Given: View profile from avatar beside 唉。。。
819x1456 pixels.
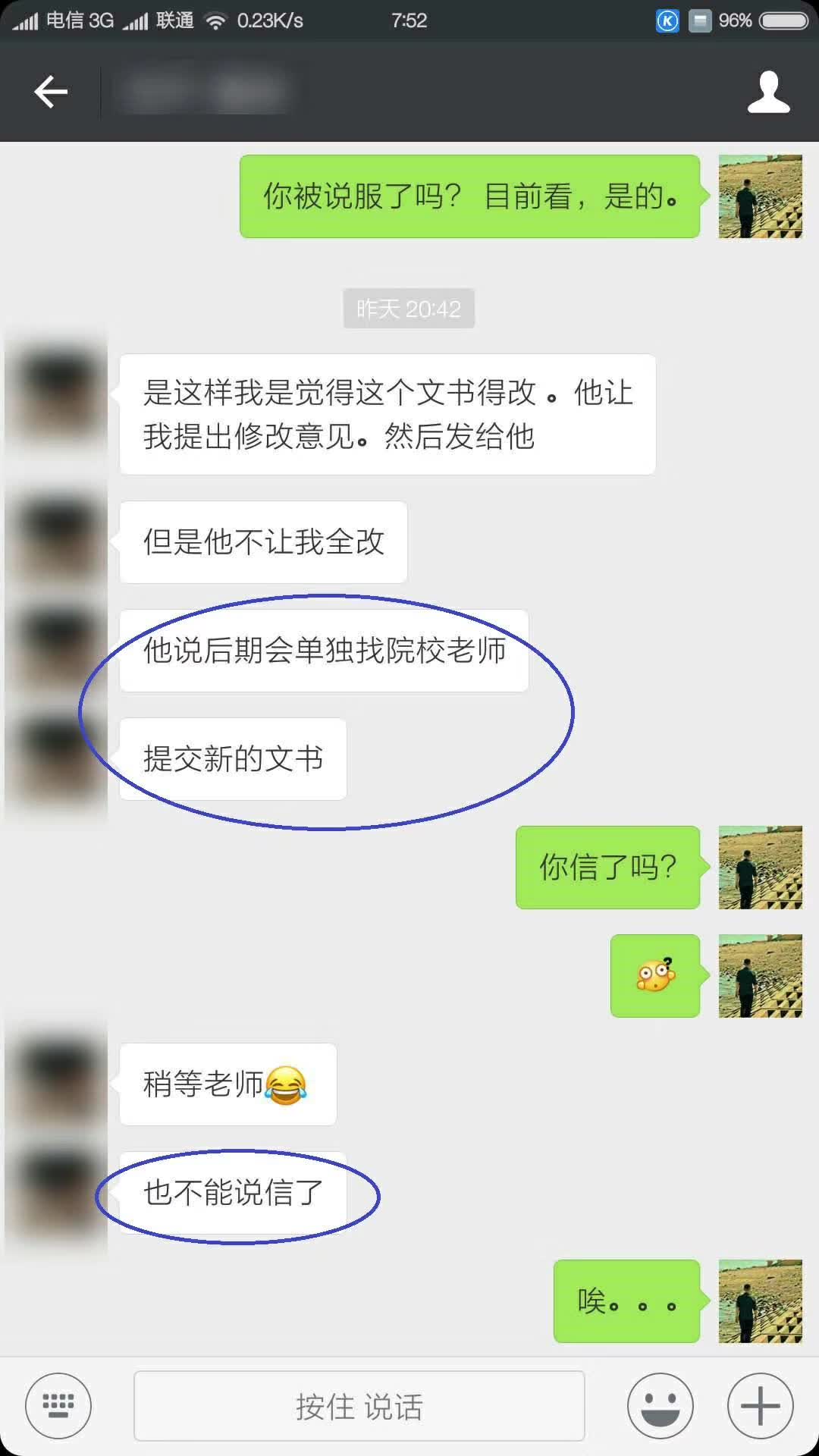Looking at the screenshot, I should click(760, 1301).
